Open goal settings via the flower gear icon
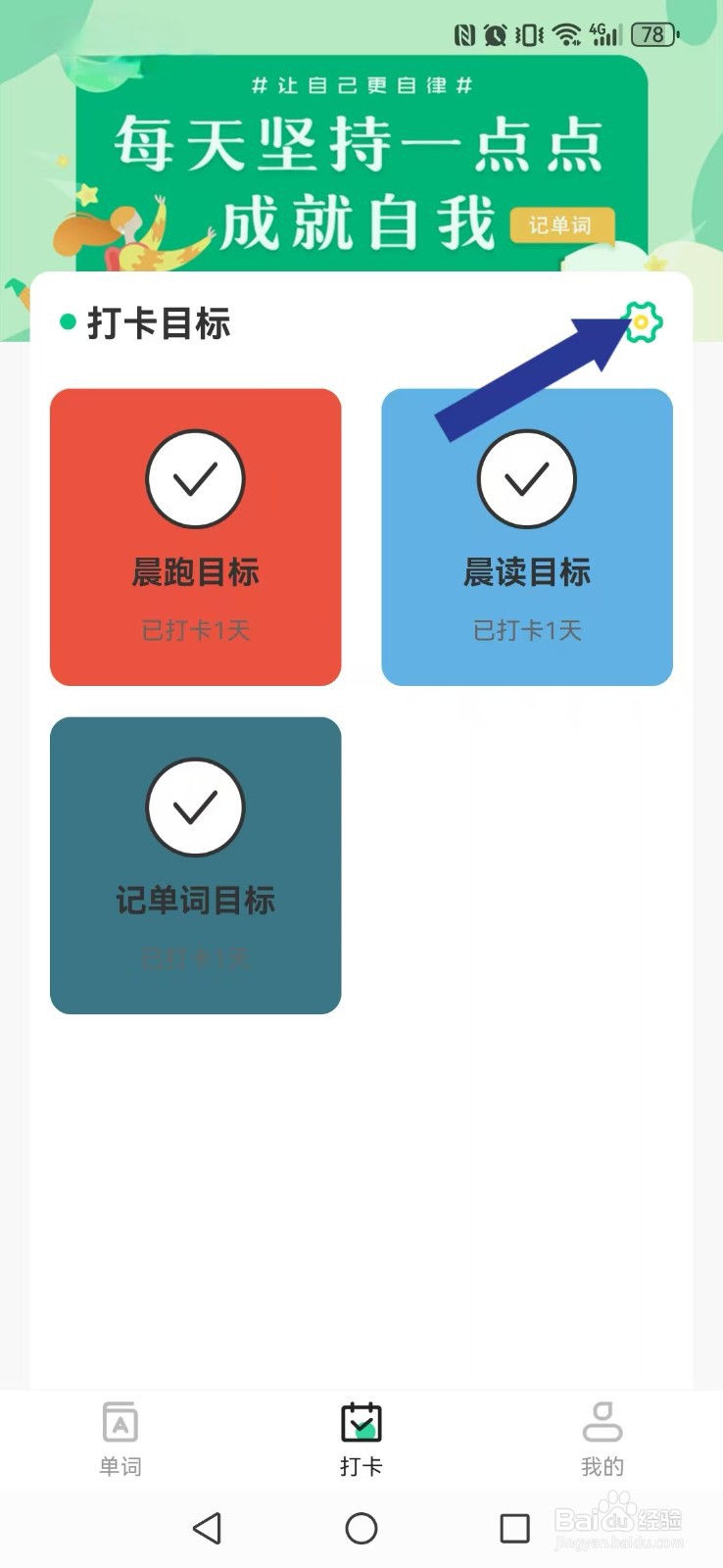 pos(642,323)
